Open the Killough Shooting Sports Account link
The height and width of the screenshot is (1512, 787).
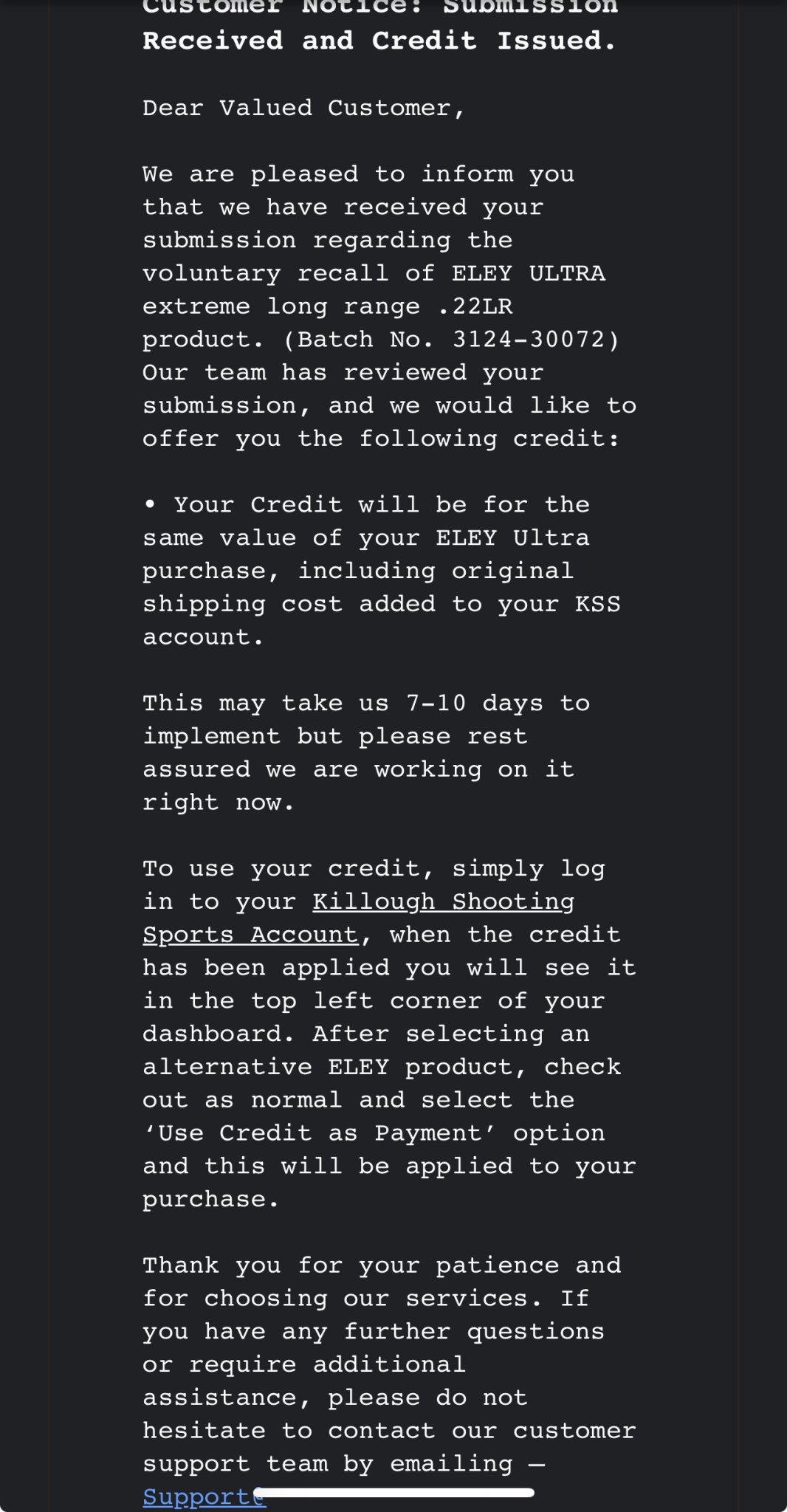point(442,902)
